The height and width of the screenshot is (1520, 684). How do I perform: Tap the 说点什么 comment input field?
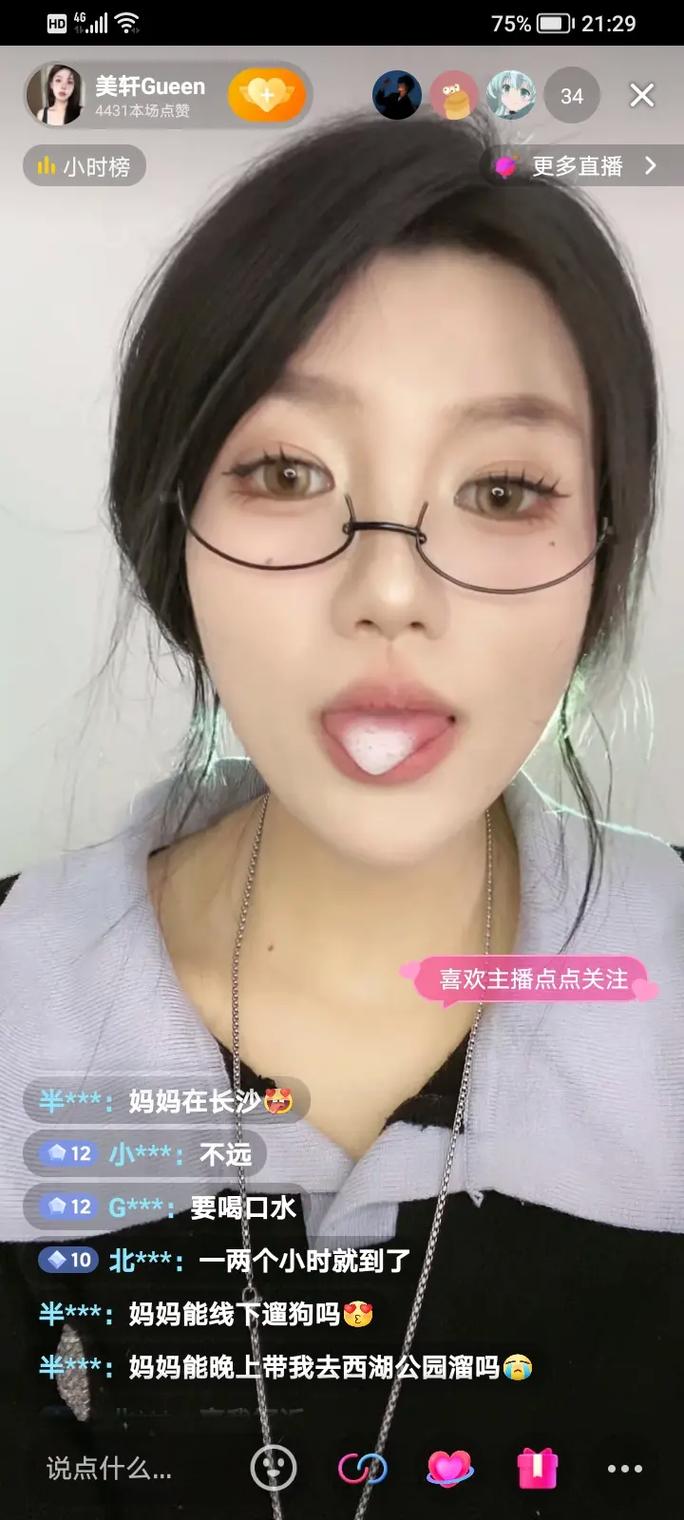pyautogui.click(x=110, y=1468)
